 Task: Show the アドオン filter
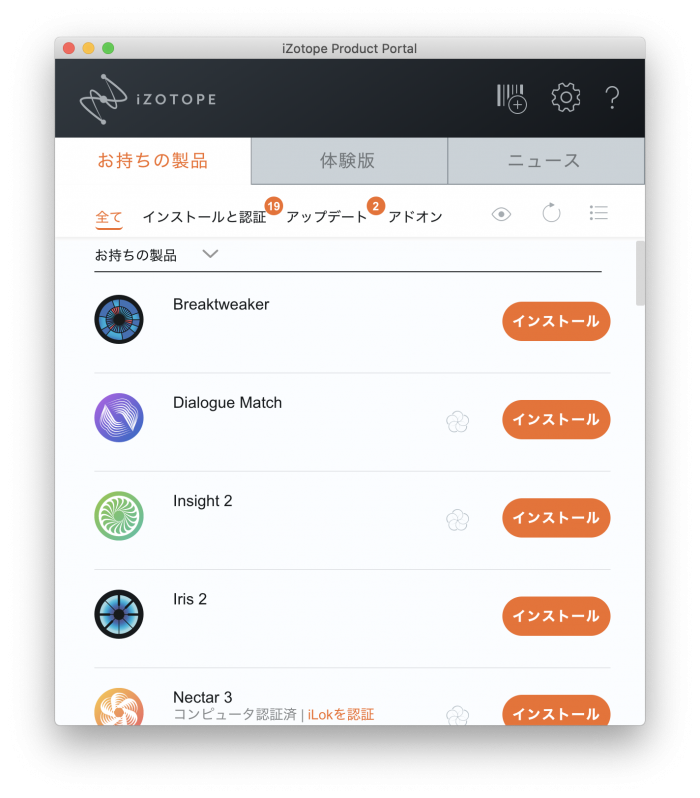[x=415, y=216]
